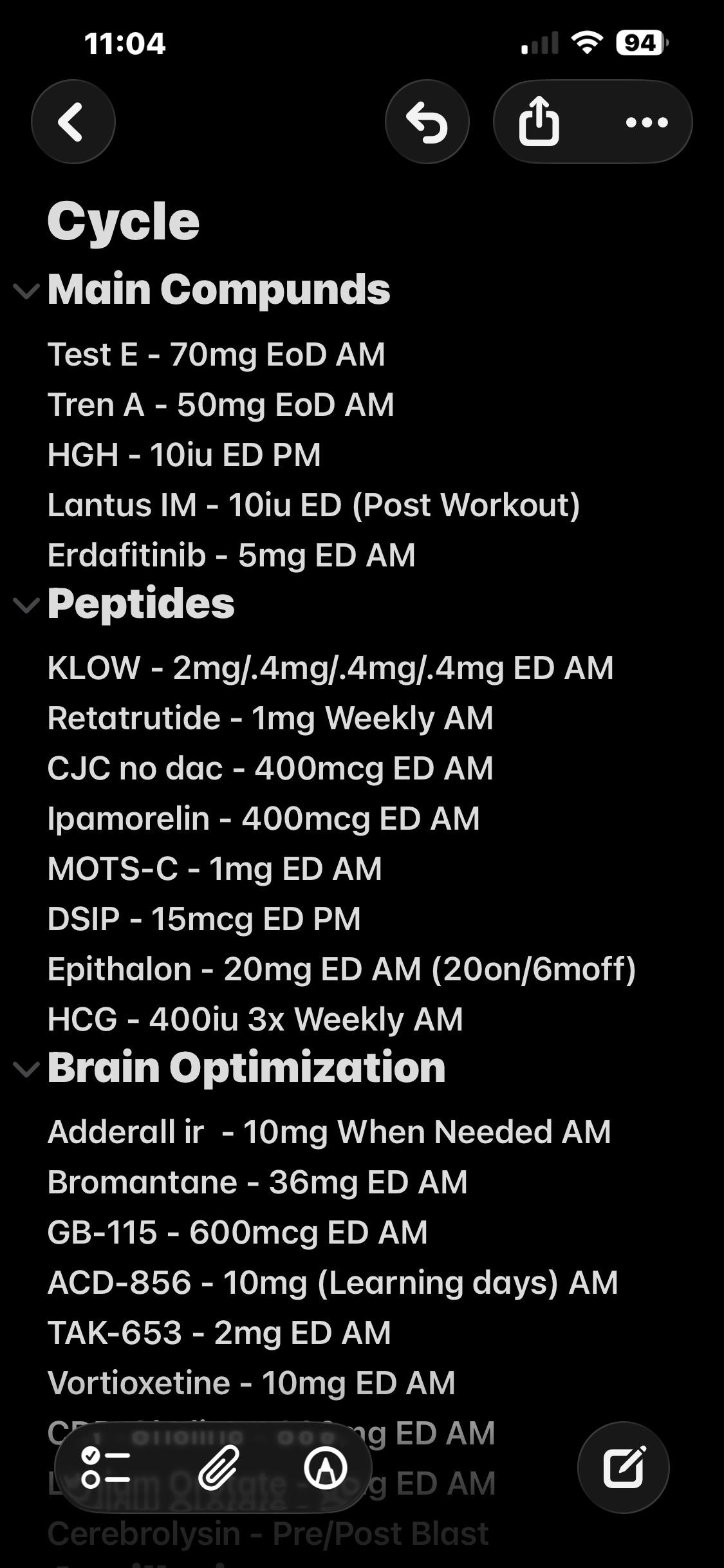
Task: Go back to the notes list
Action: point(73,122)
